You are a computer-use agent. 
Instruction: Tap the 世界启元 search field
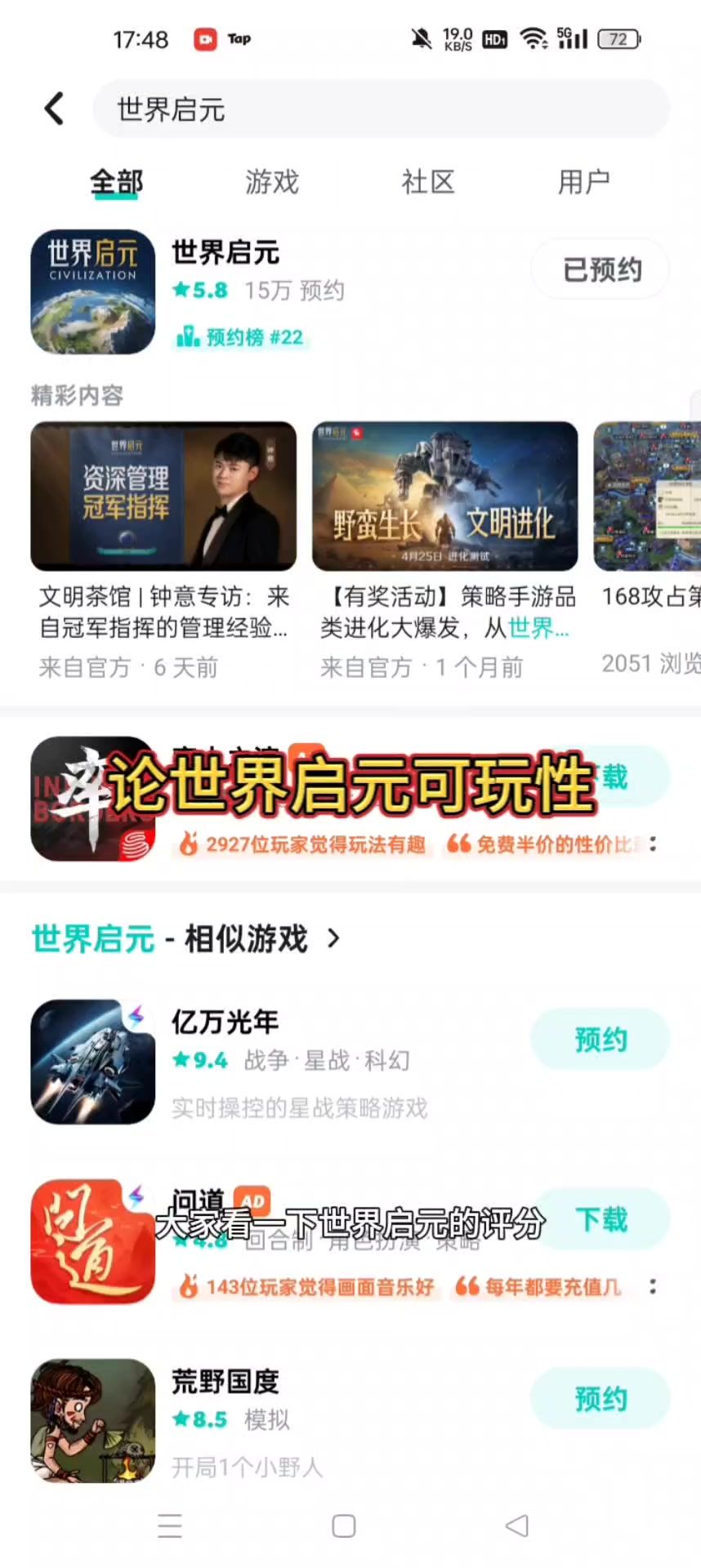pyautogui.click(x=381, y=109)
